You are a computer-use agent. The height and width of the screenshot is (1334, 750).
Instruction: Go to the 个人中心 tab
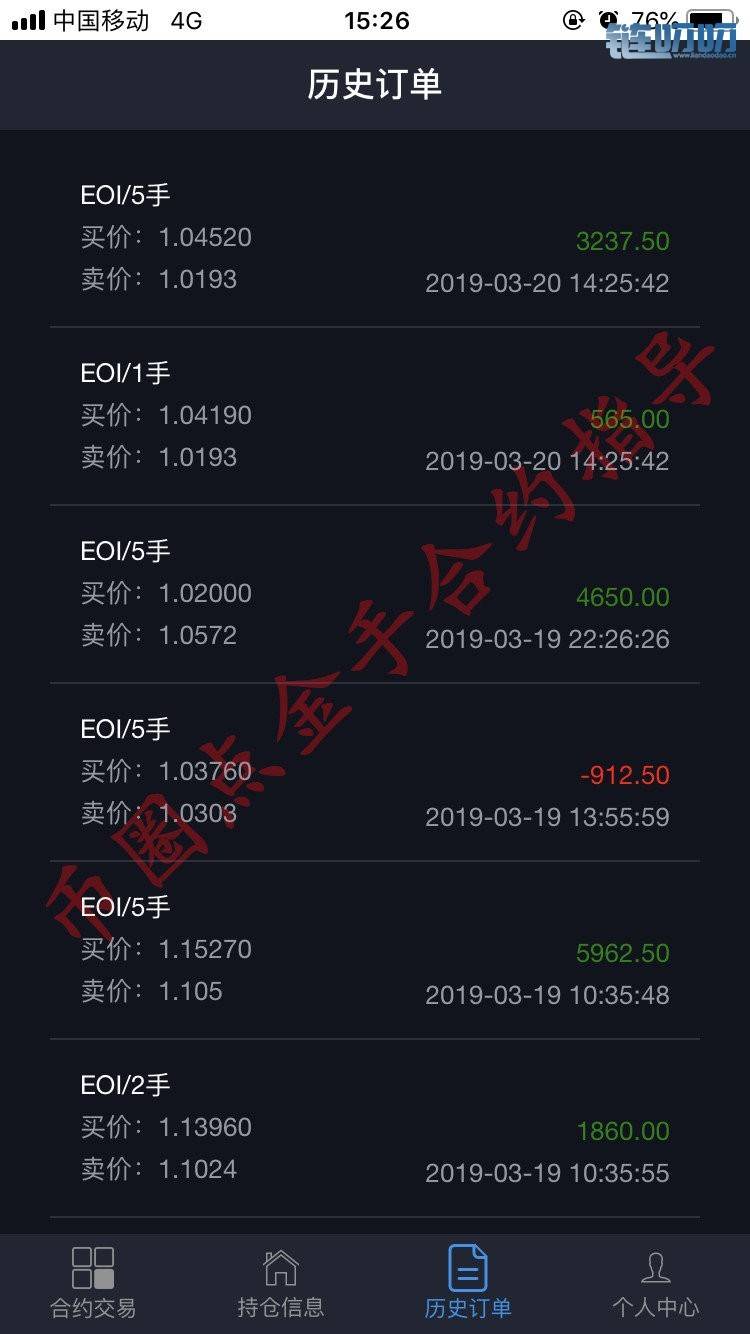coord(656,1283)
